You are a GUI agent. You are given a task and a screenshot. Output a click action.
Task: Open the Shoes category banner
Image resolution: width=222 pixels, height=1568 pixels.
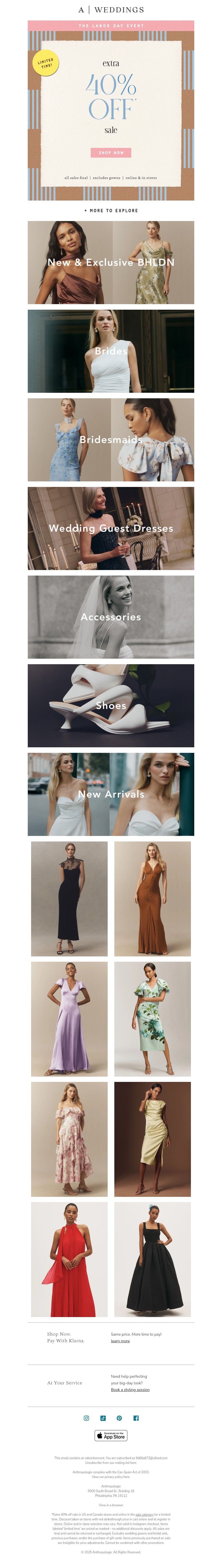(x=110, y=705)
